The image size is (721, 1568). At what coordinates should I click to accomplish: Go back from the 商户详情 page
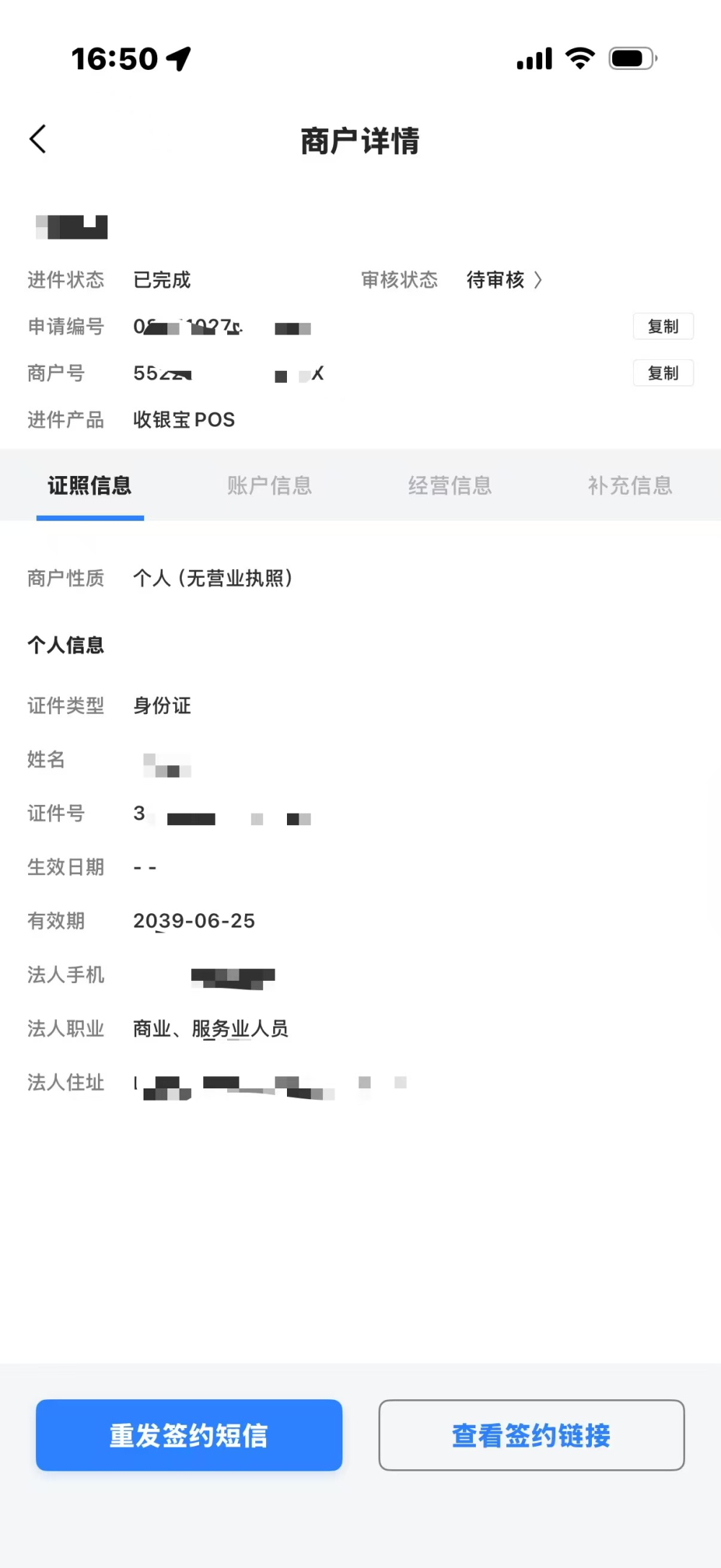point(38,139)
